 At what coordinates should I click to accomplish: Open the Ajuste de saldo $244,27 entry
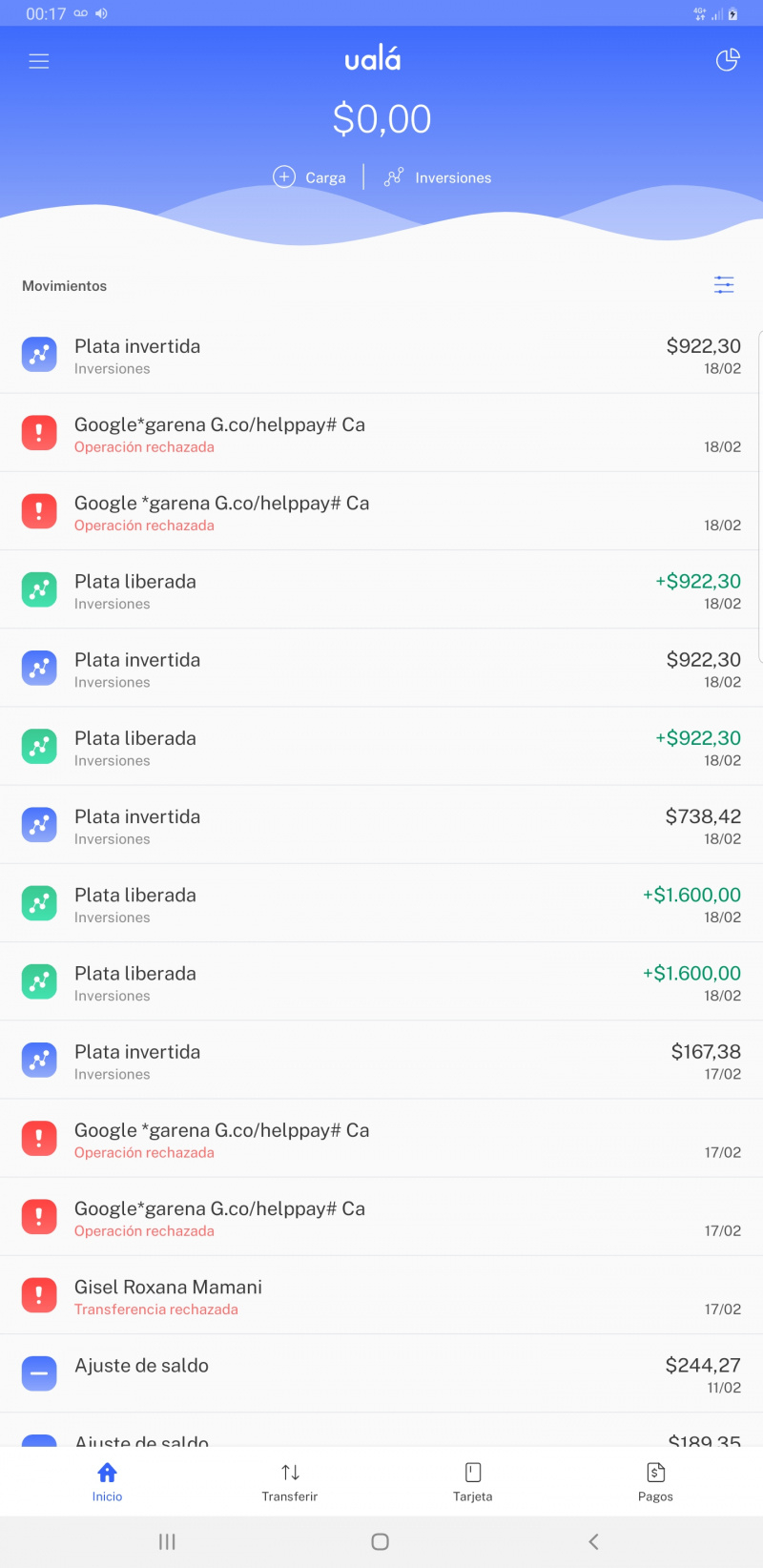tap(381, 1373)
